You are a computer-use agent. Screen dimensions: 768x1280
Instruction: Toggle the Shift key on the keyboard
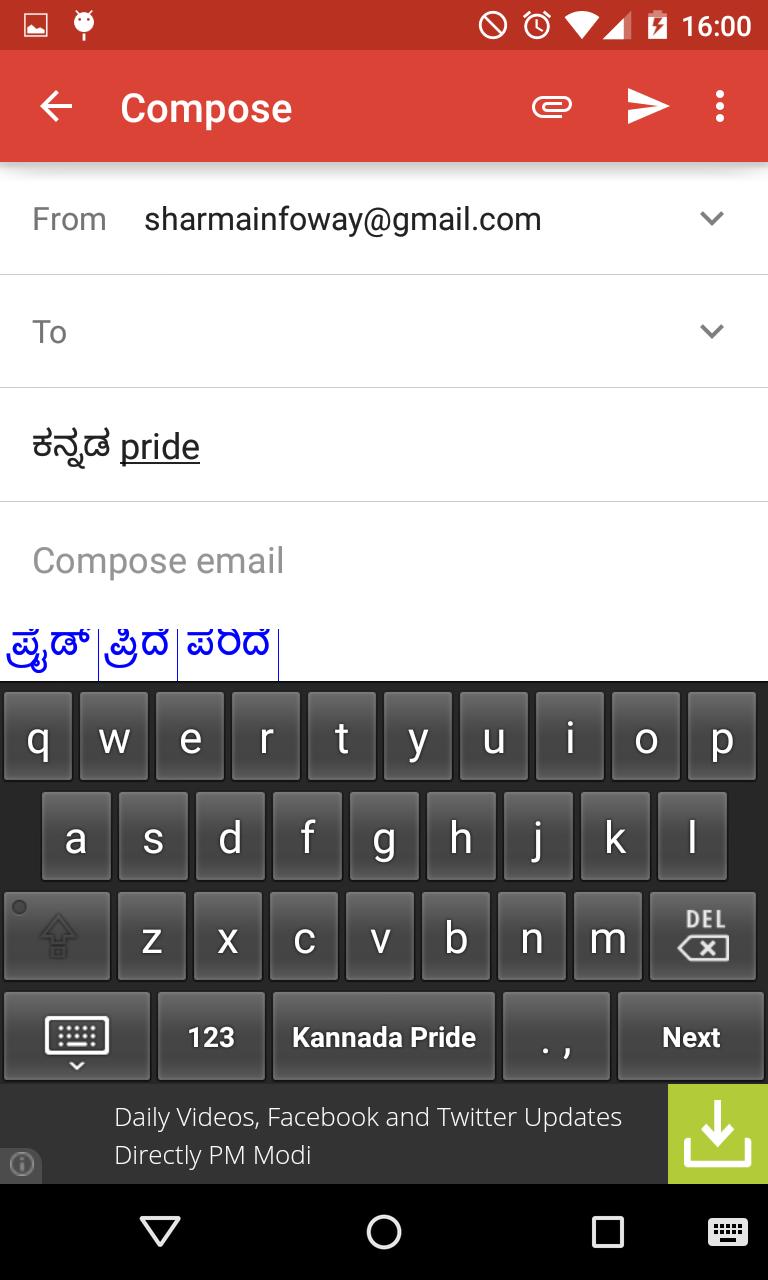coord(57,936)
